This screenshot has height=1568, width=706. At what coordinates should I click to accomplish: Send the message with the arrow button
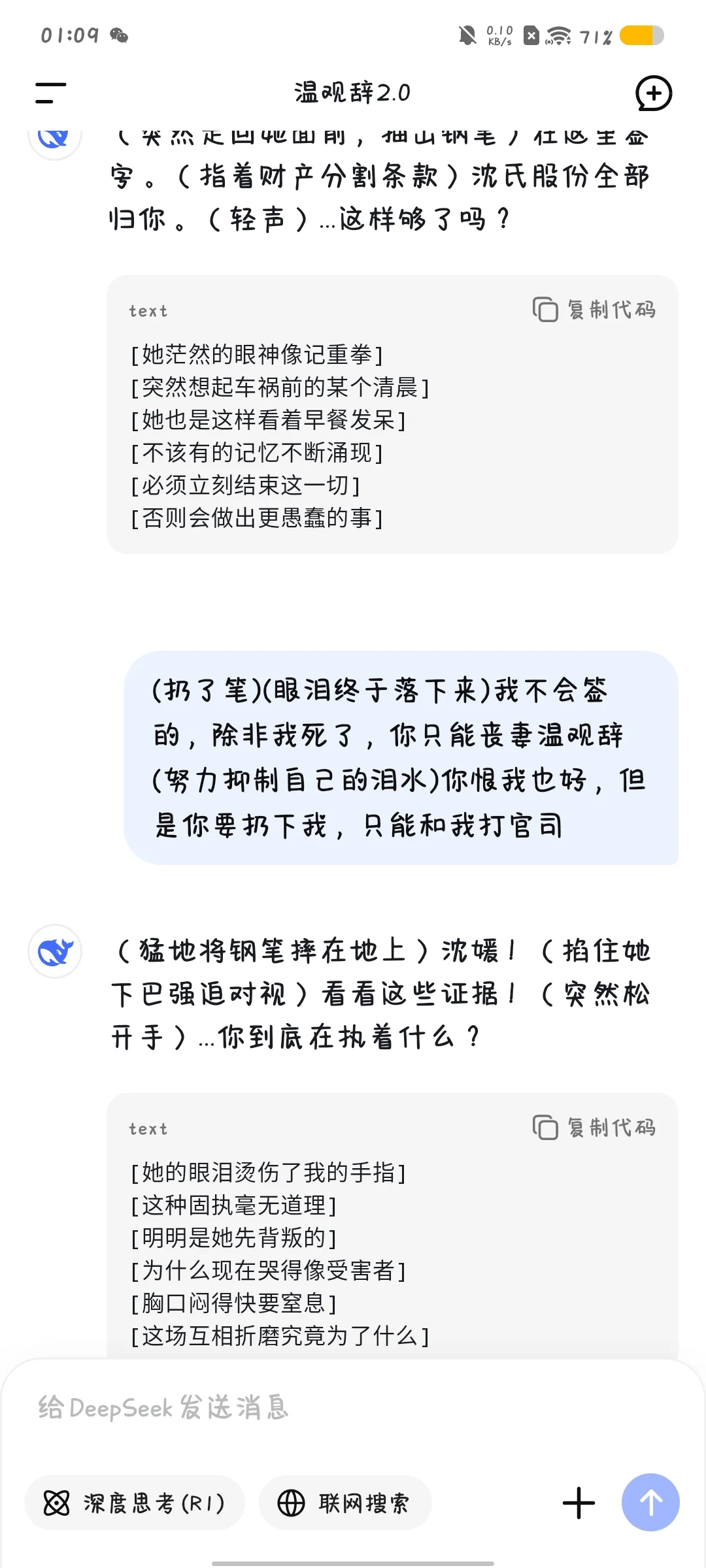650,1503
